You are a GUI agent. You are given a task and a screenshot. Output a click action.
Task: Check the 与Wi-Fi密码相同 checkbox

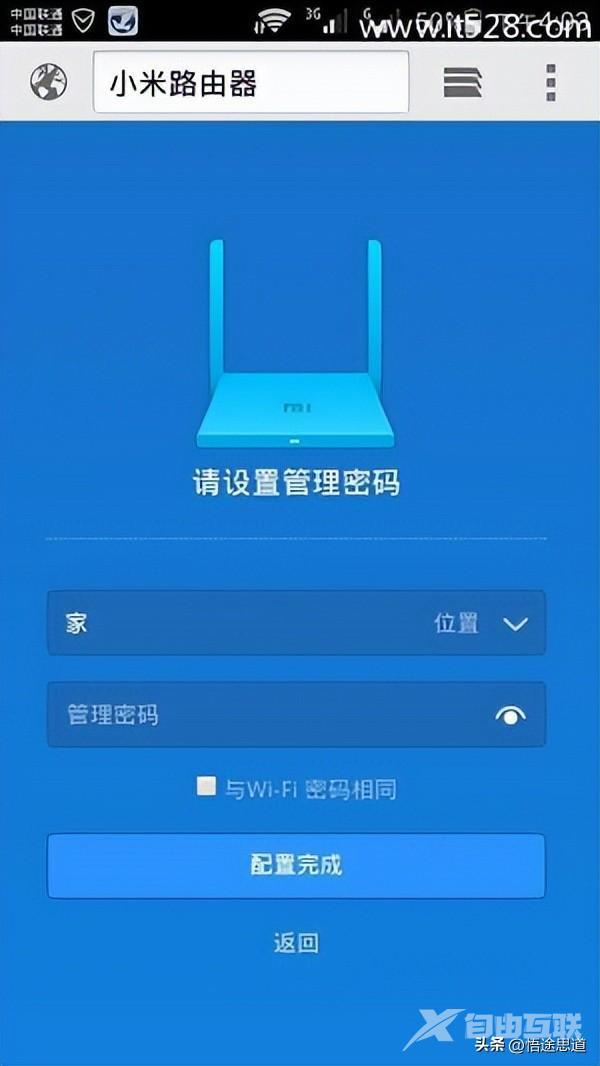click(x=206, y=787)
